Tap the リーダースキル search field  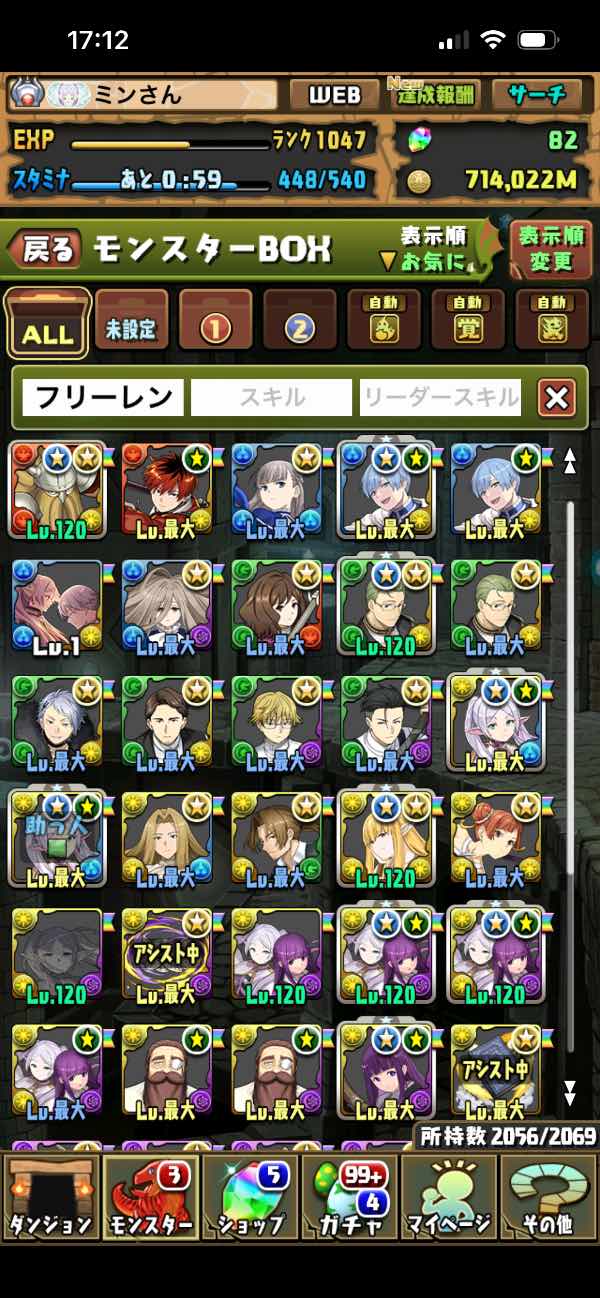point(440,397)
